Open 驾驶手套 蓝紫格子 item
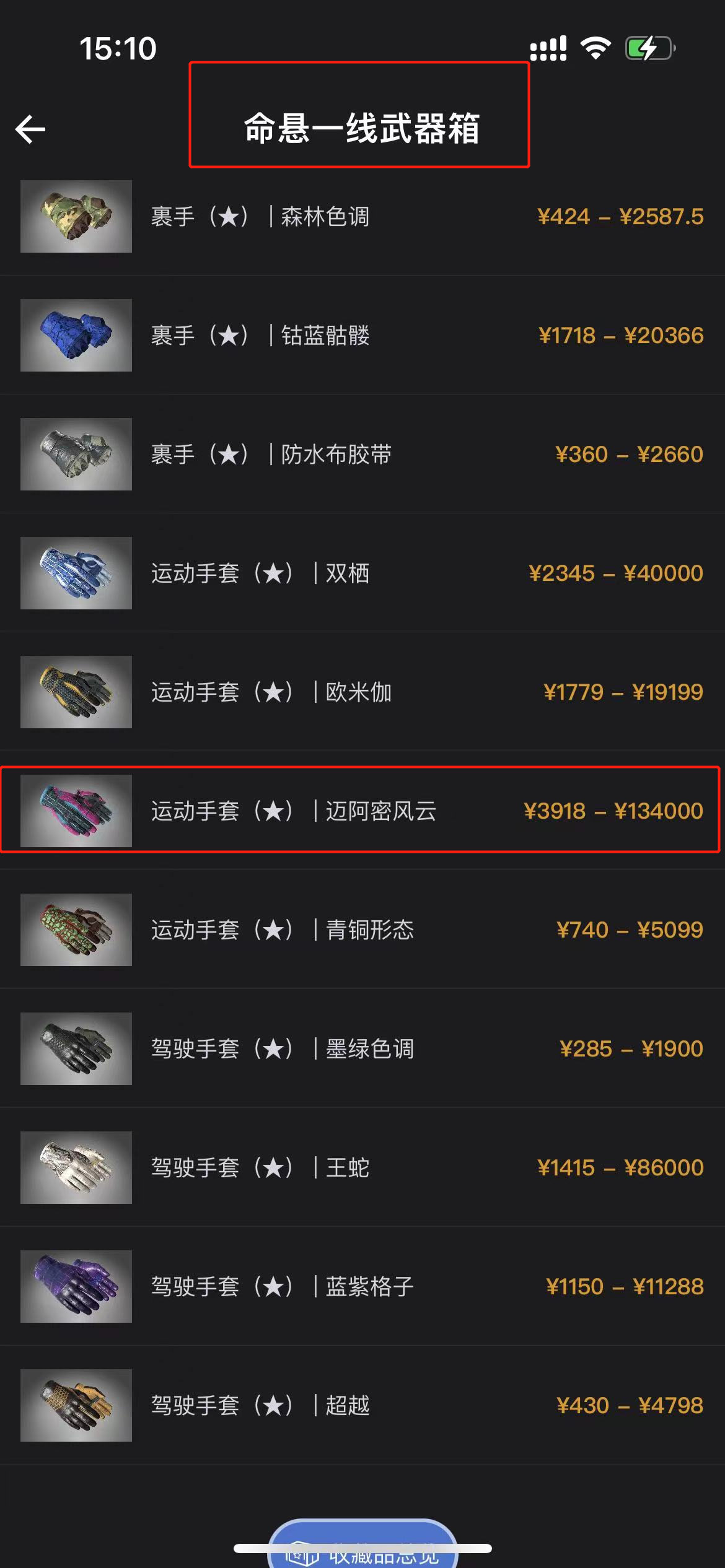725x1568 pixels. click(x=362, y=1287)
